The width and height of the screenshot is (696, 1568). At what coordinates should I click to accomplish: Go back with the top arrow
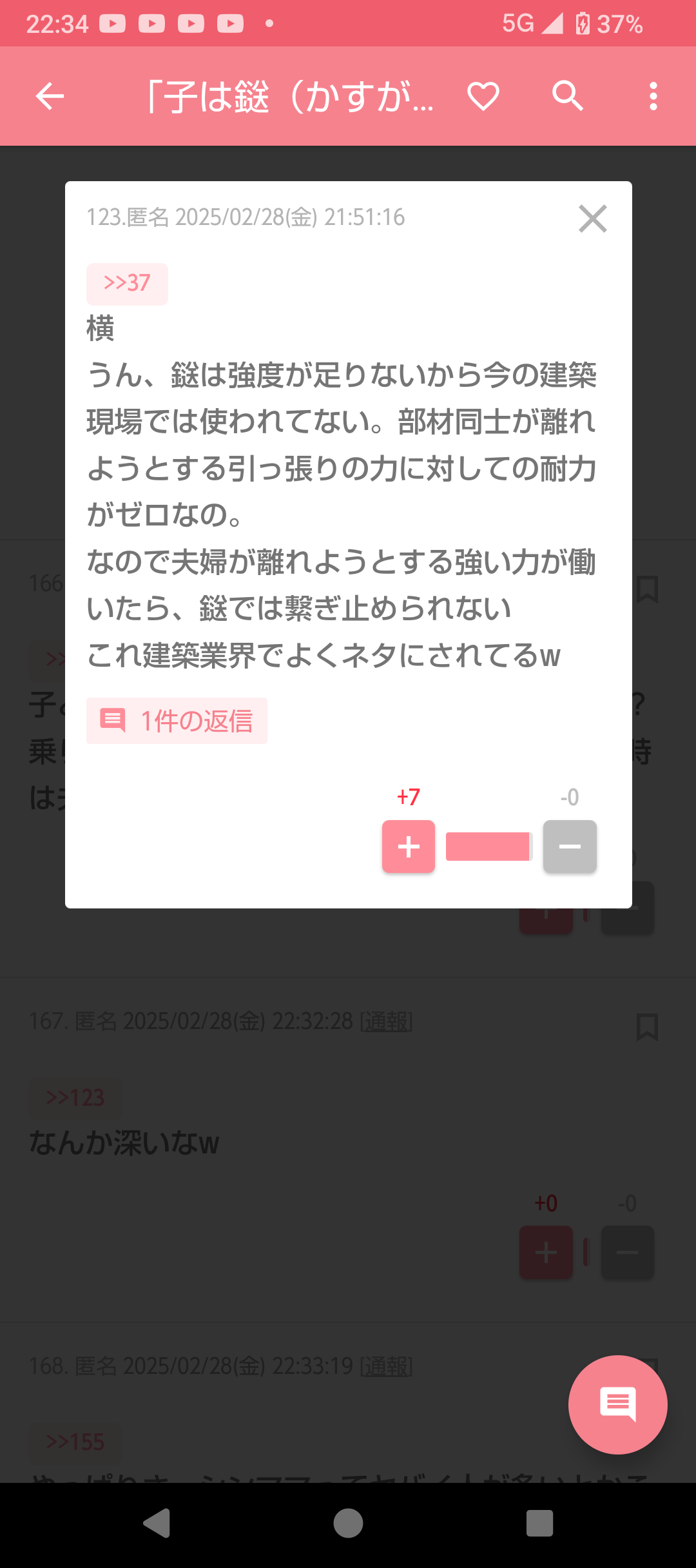coord(50,97)
